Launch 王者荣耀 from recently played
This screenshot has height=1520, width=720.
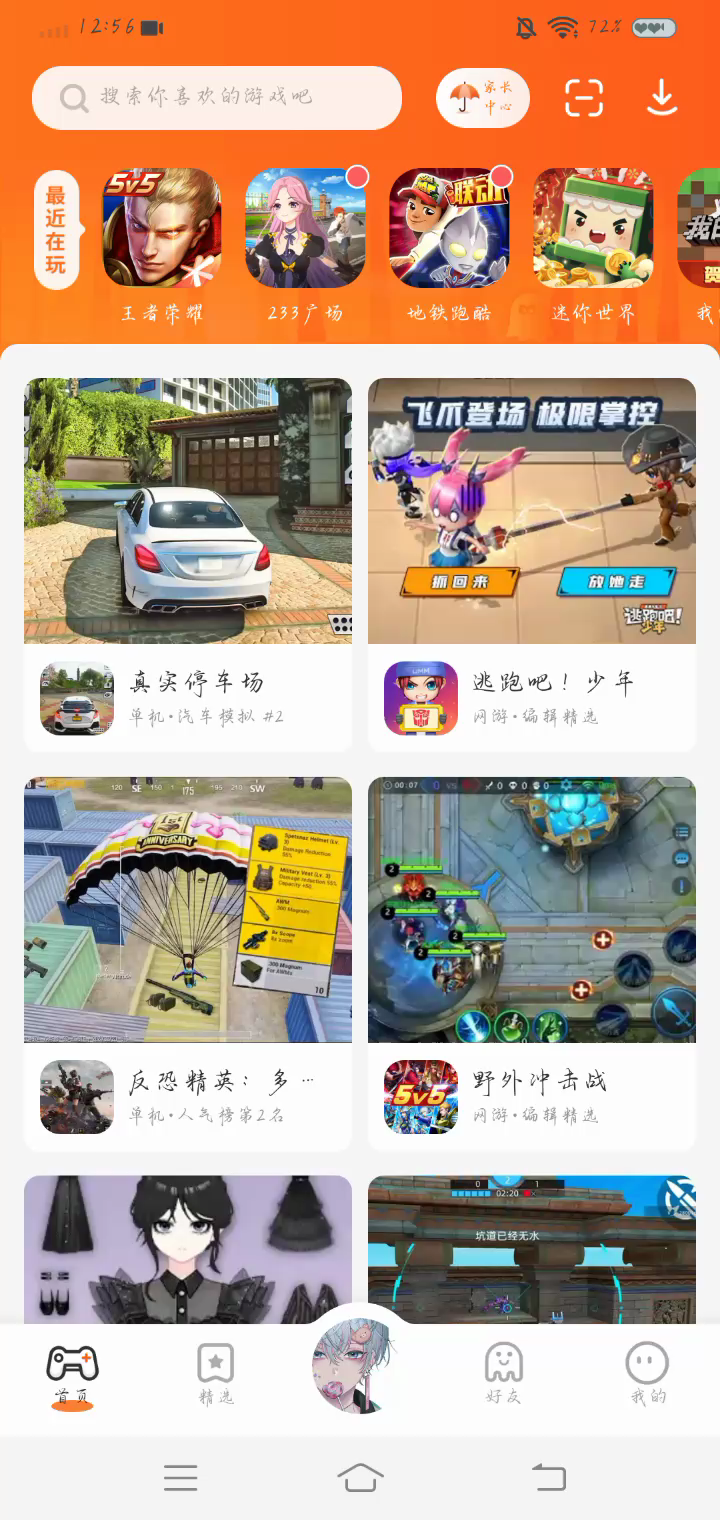pos(162,228)
